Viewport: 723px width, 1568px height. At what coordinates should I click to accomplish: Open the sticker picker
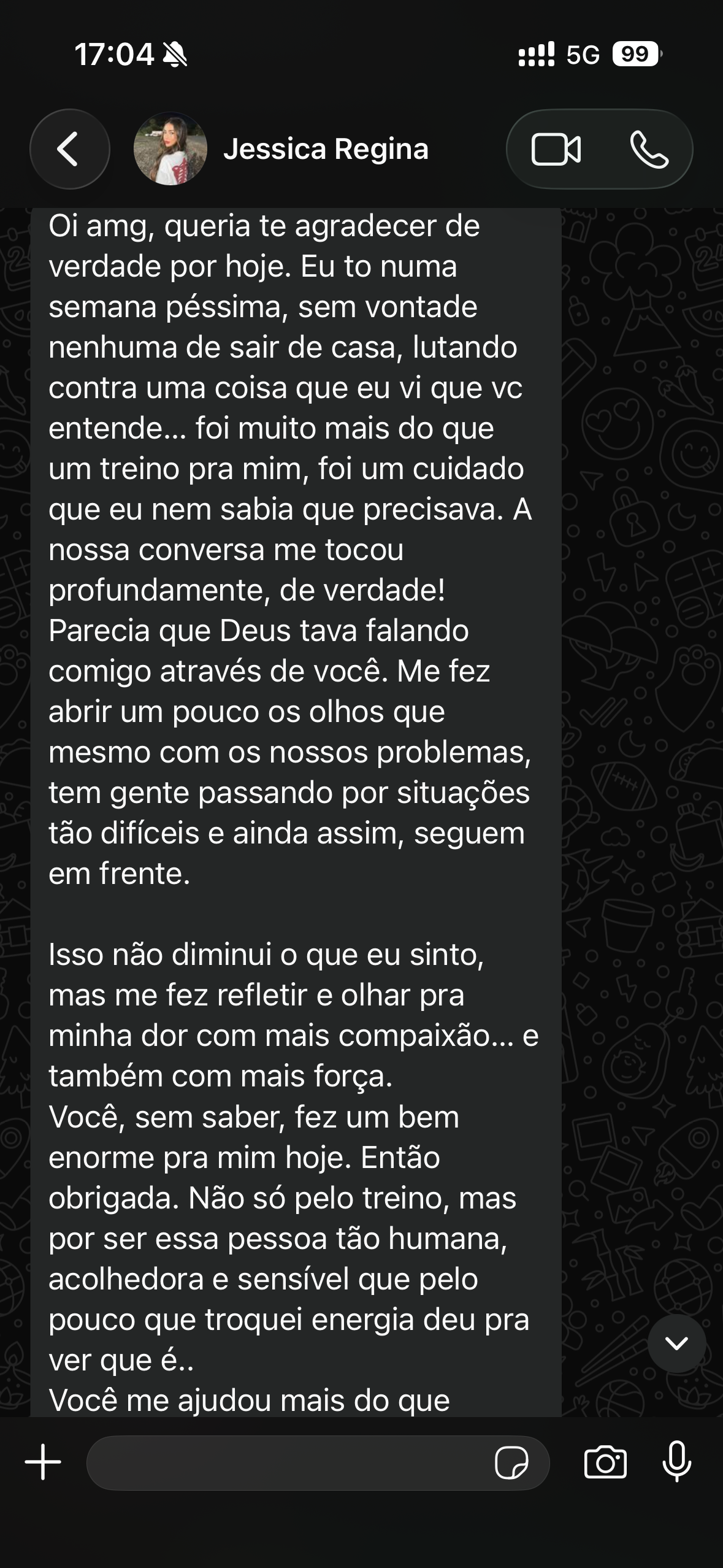pyautogui.click(x=511, y=1464)
